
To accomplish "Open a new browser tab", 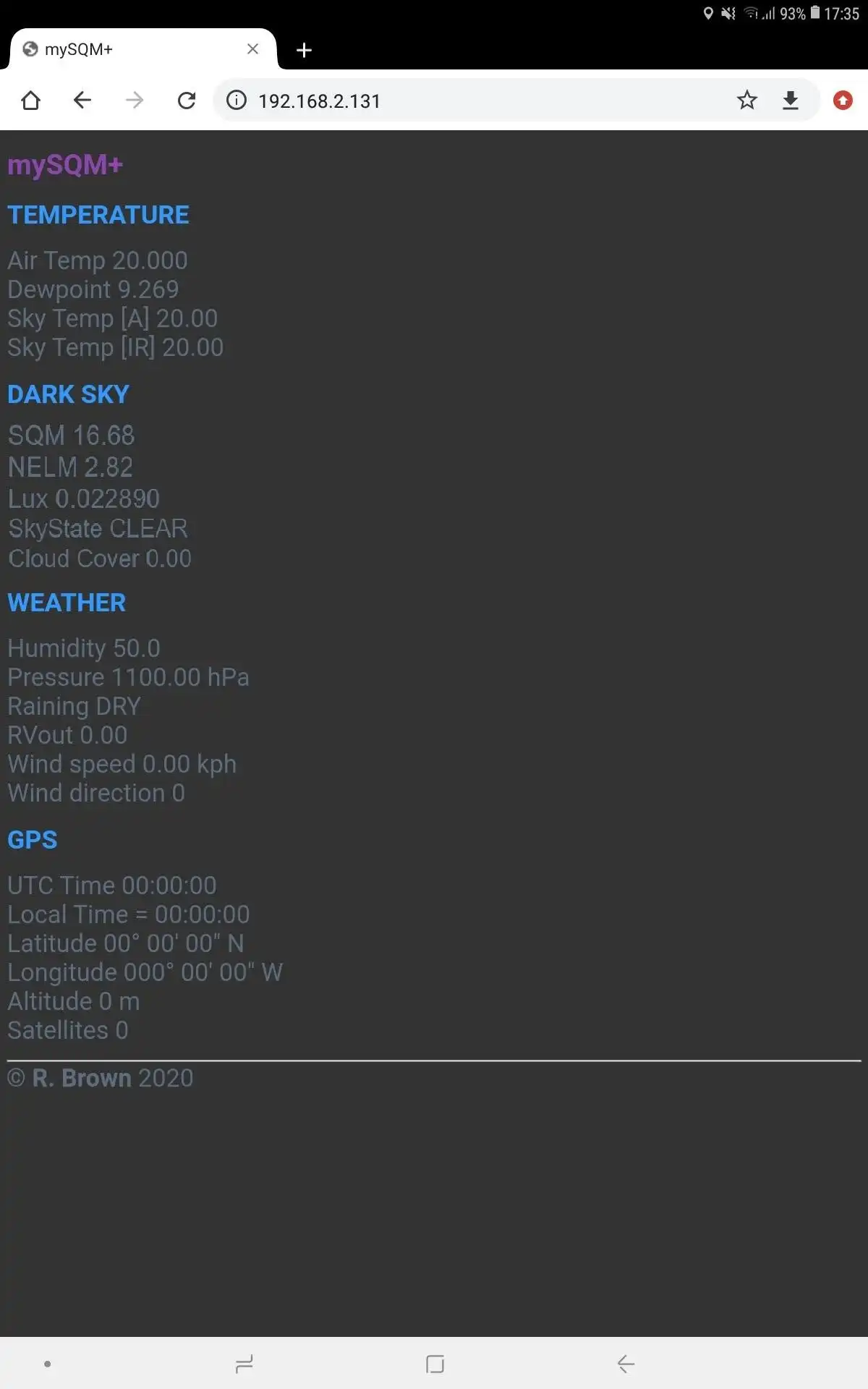I will [x=304, y=50].
